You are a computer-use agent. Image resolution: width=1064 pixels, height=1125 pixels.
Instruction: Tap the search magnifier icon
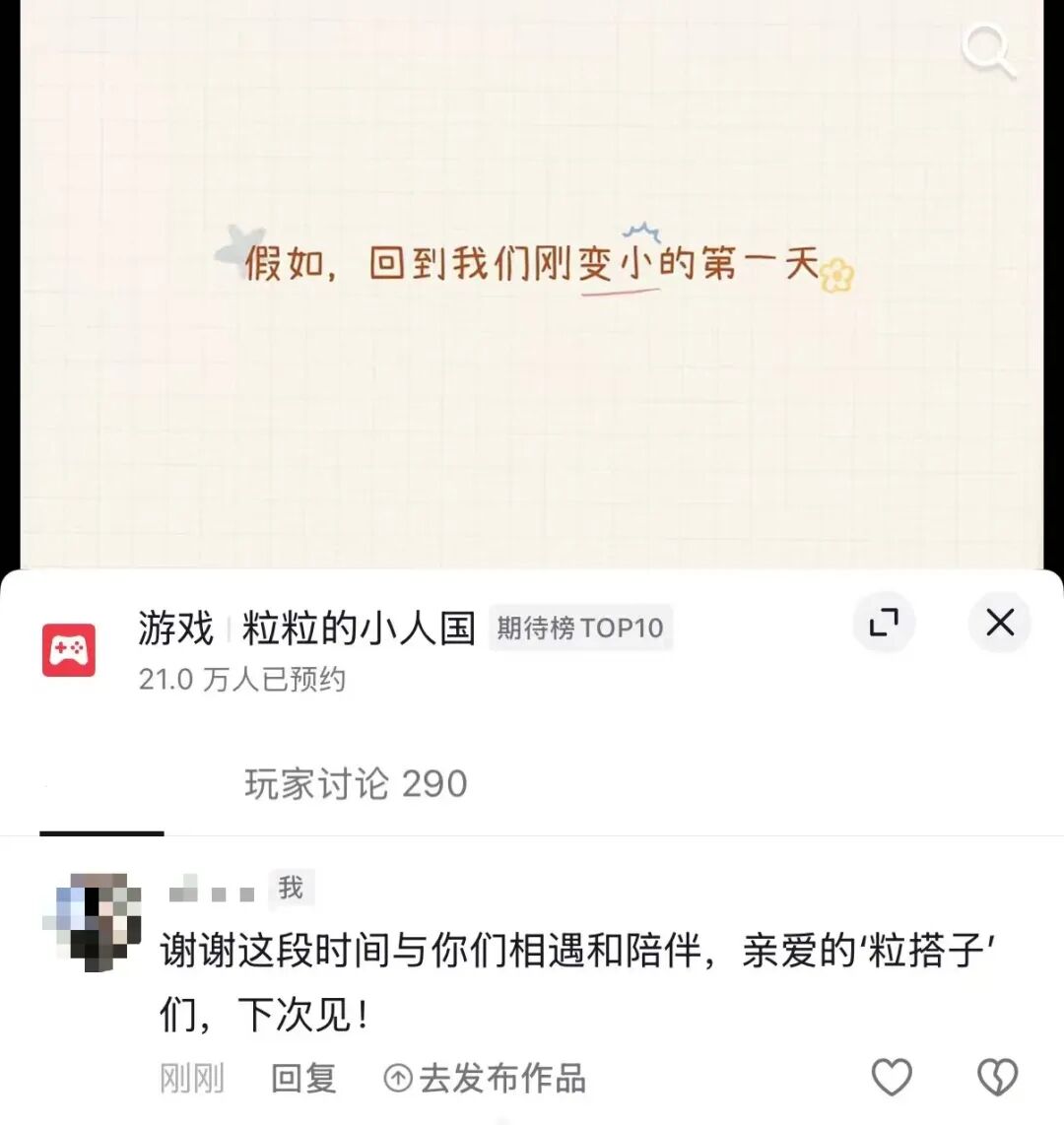click(x=988, y=52)
